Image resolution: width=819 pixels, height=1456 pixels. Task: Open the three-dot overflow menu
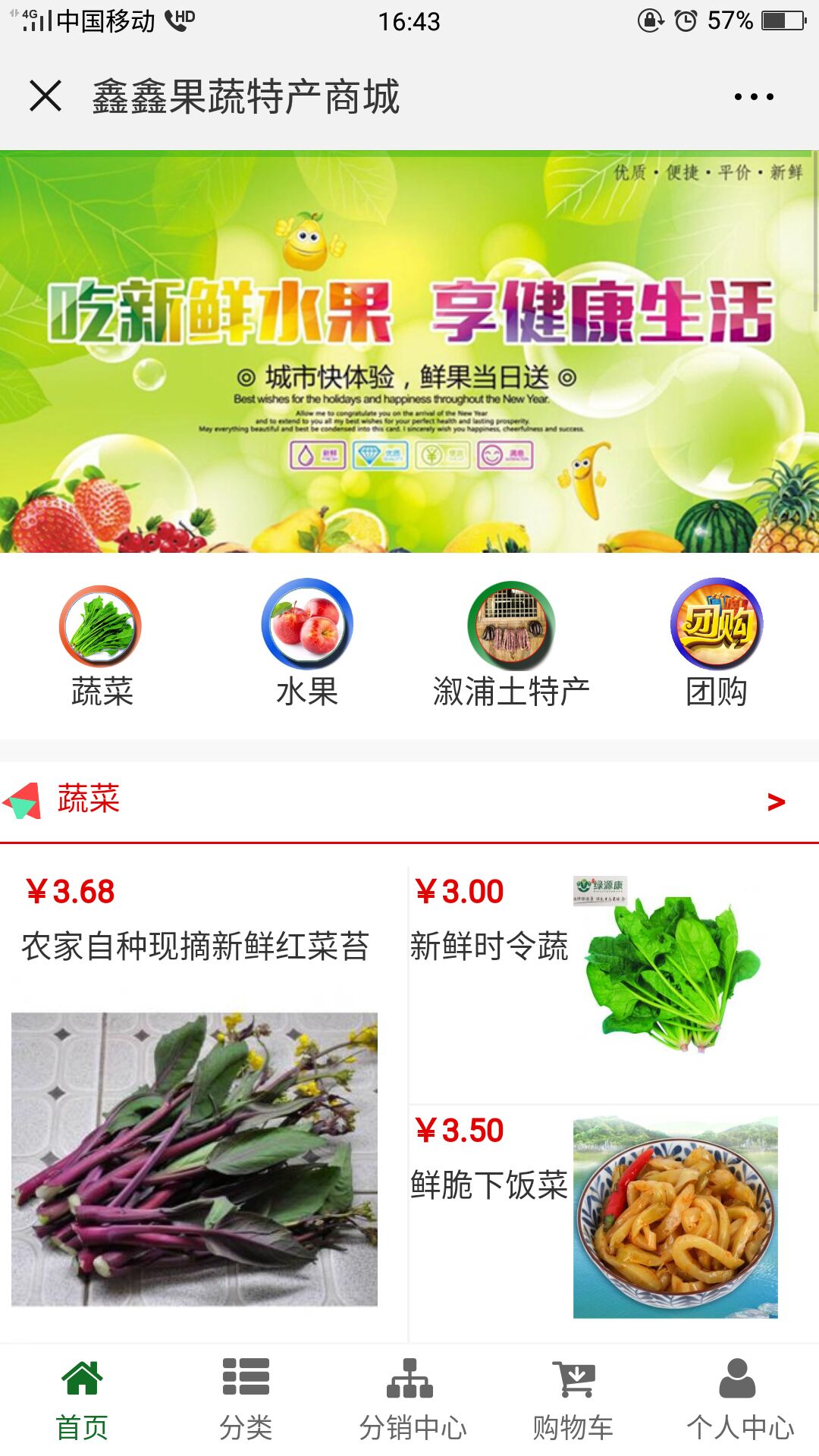754,96
